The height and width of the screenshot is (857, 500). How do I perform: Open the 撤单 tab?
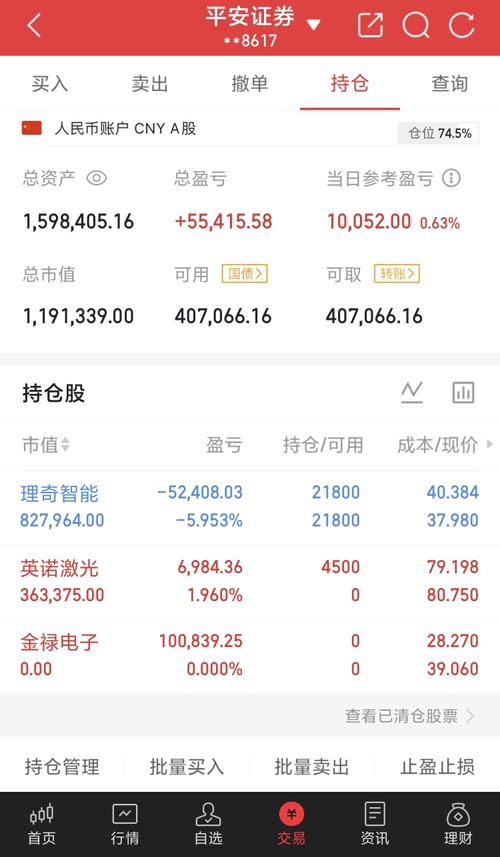tap(250, 84)
